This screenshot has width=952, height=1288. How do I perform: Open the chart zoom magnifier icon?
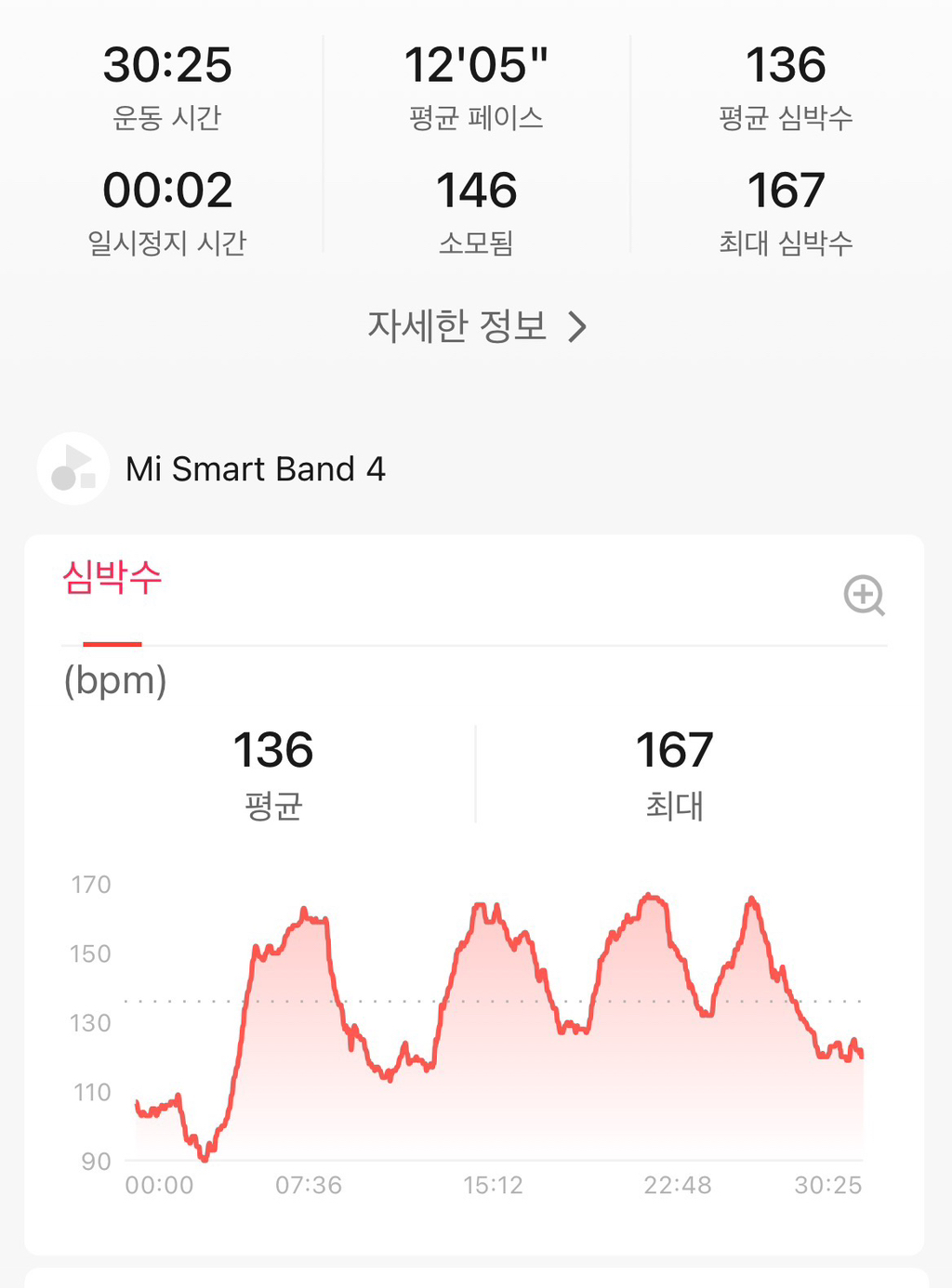tap(864, 596)
